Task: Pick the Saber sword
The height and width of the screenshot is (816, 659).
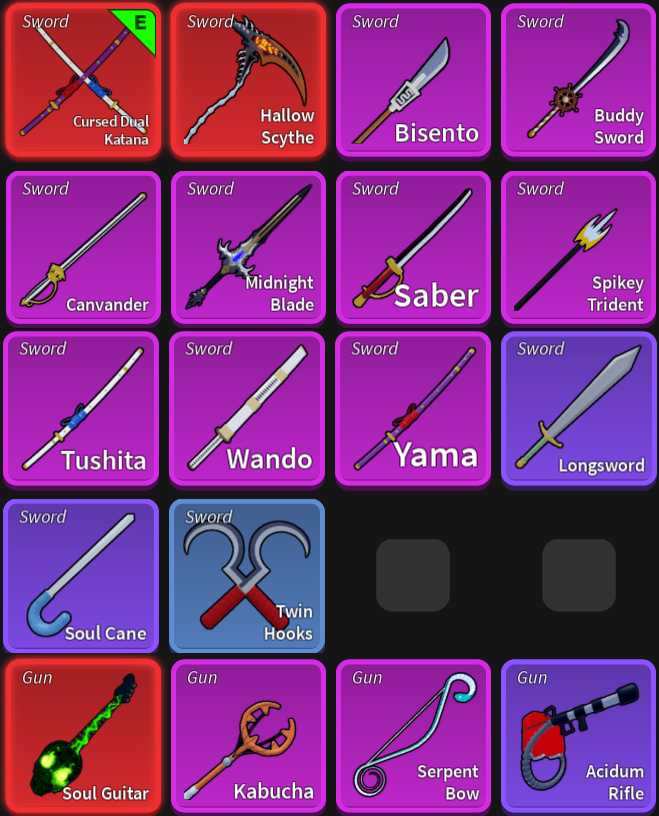Action: click(413, 245)
